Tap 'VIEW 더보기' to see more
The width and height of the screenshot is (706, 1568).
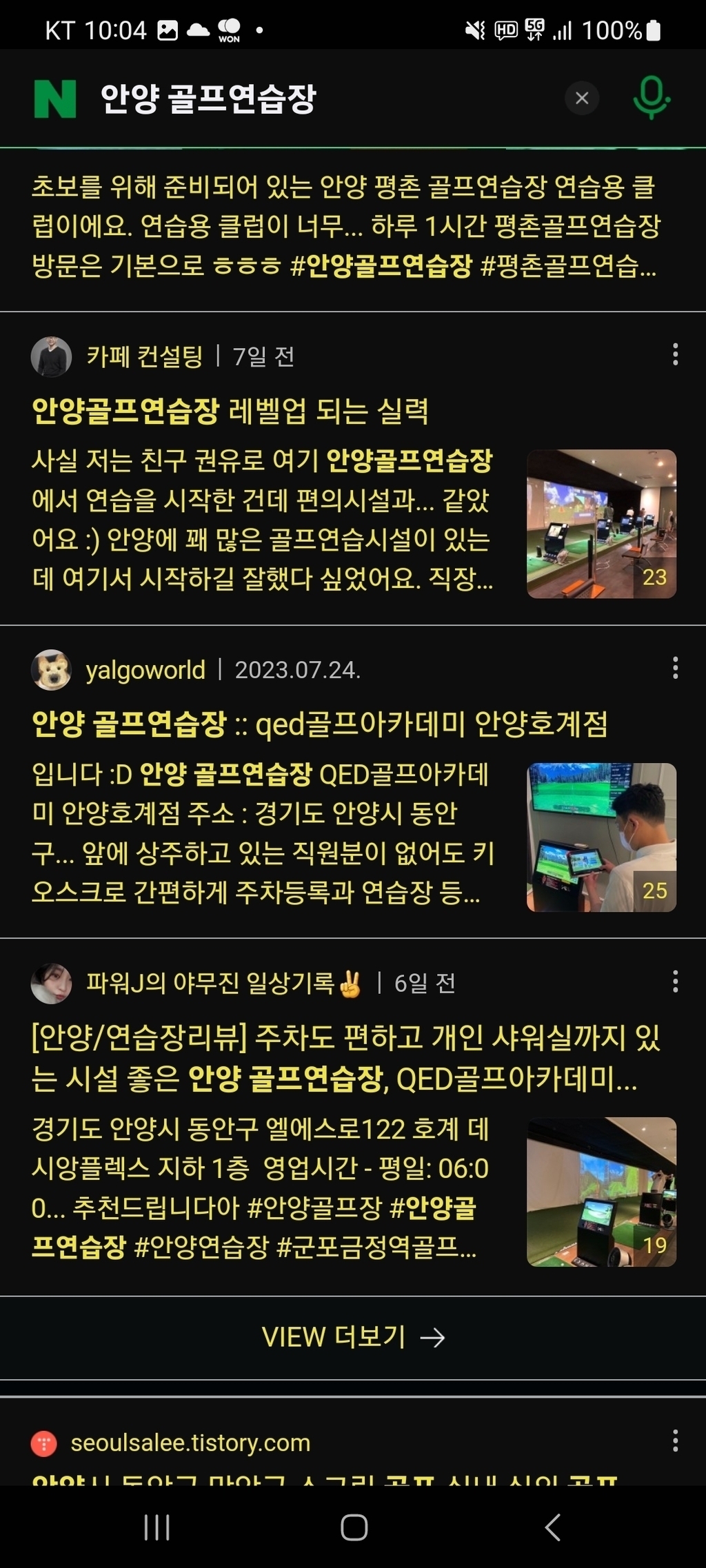[353, 1337]
